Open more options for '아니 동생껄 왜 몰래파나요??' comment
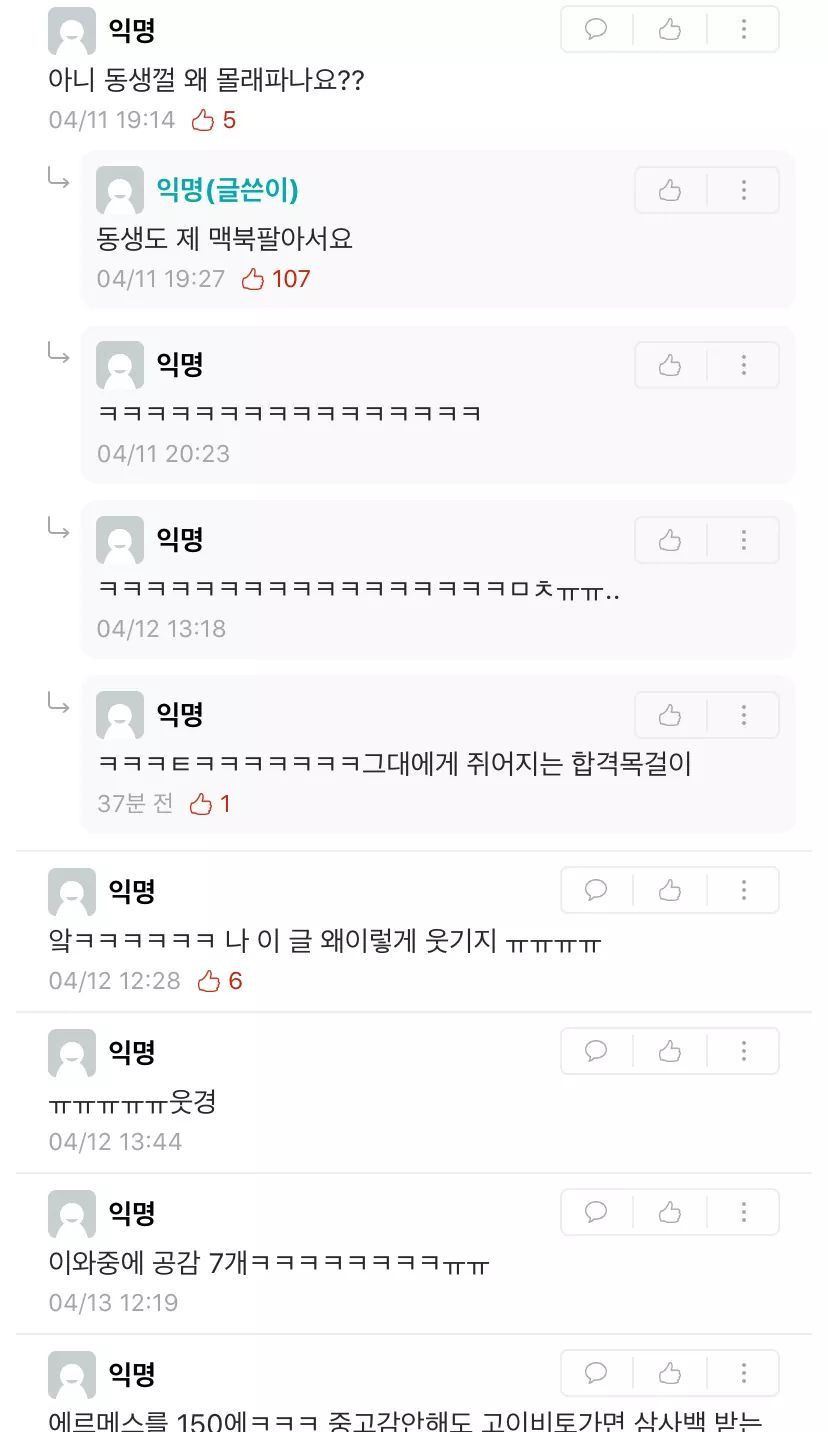Image resolution: width=828 pixels, height=1432 pixels. pyautogui.click(x=743, y=29)
